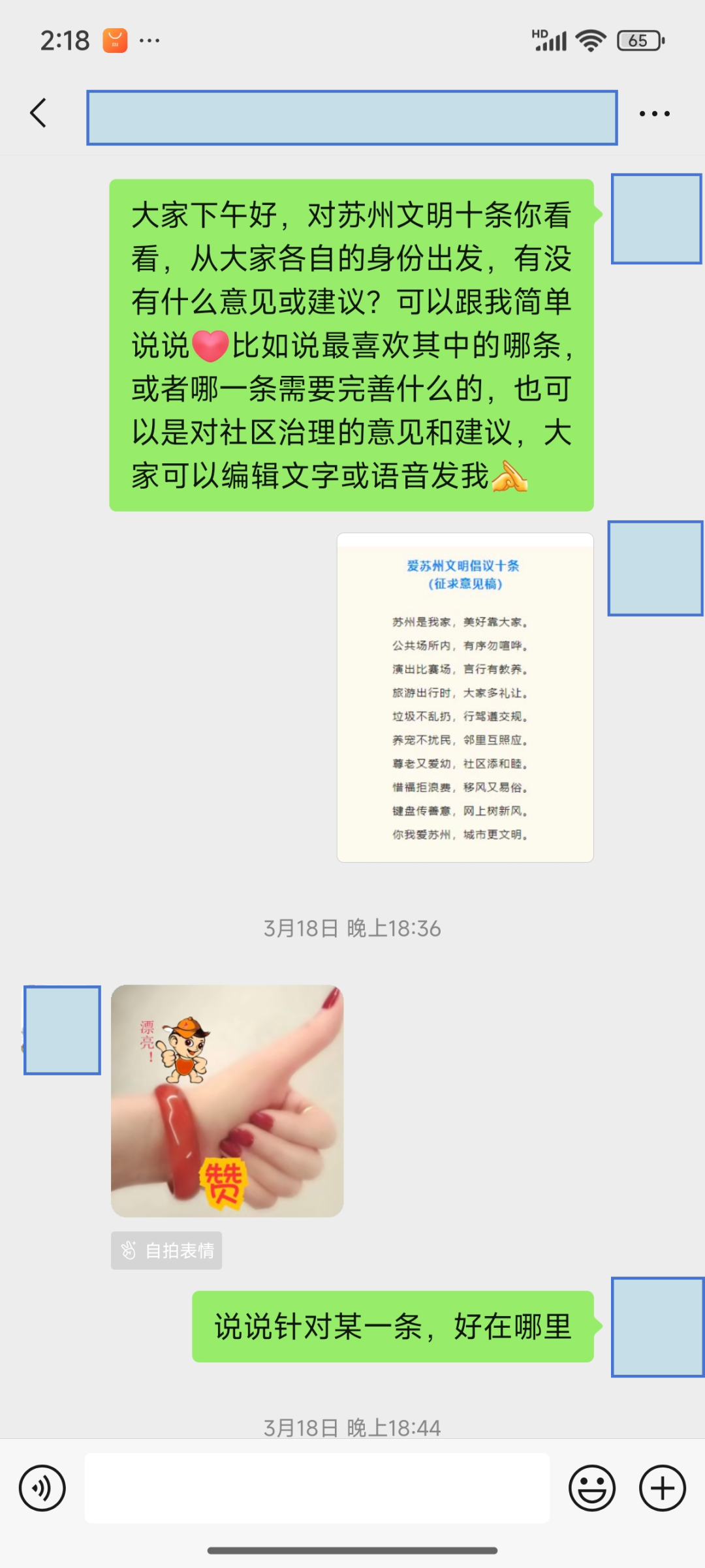Open the sticker sender's avatar

click(x=62, y=1030)
